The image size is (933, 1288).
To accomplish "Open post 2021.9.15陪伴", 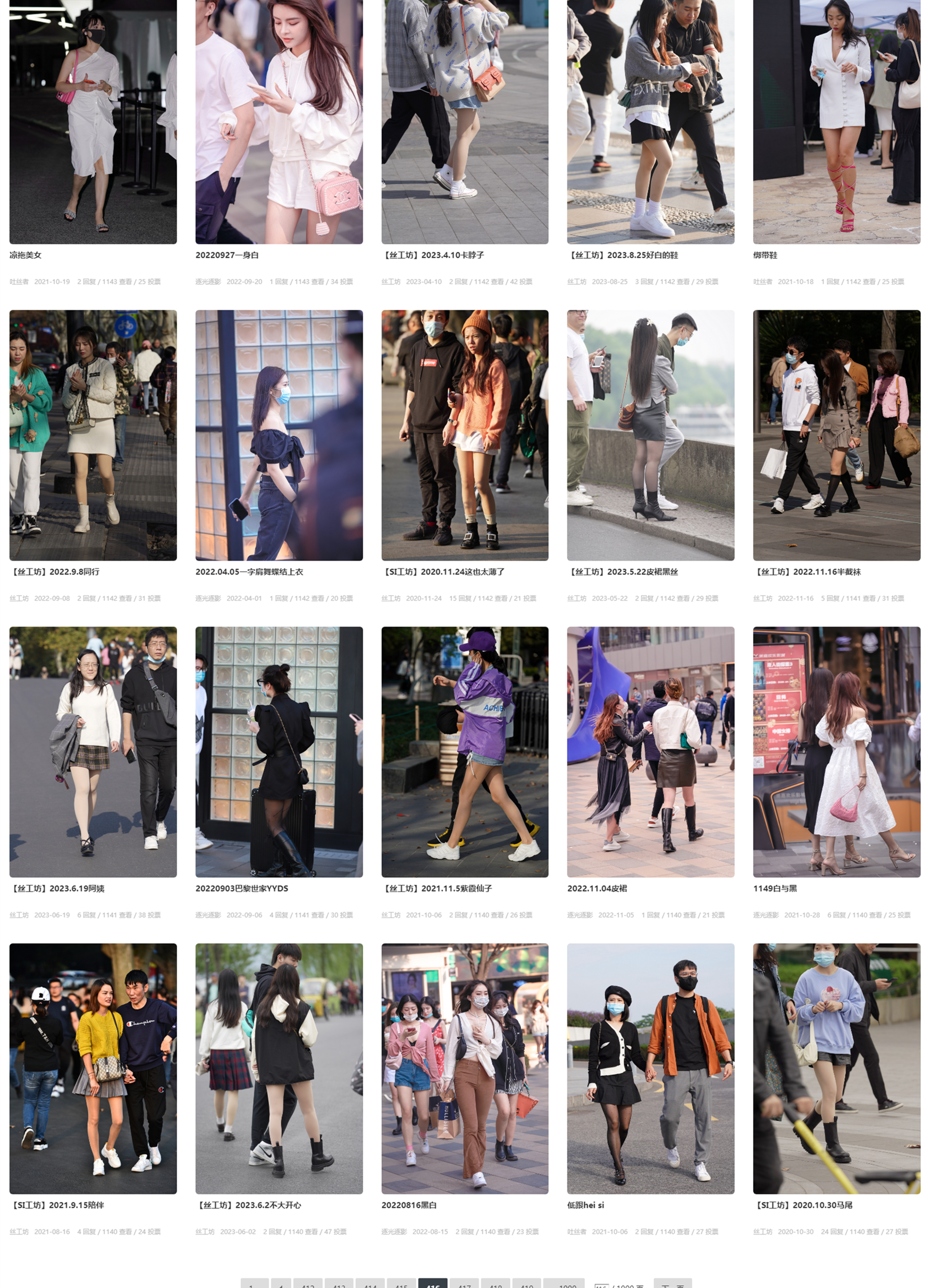I will tap(57, 1205).
